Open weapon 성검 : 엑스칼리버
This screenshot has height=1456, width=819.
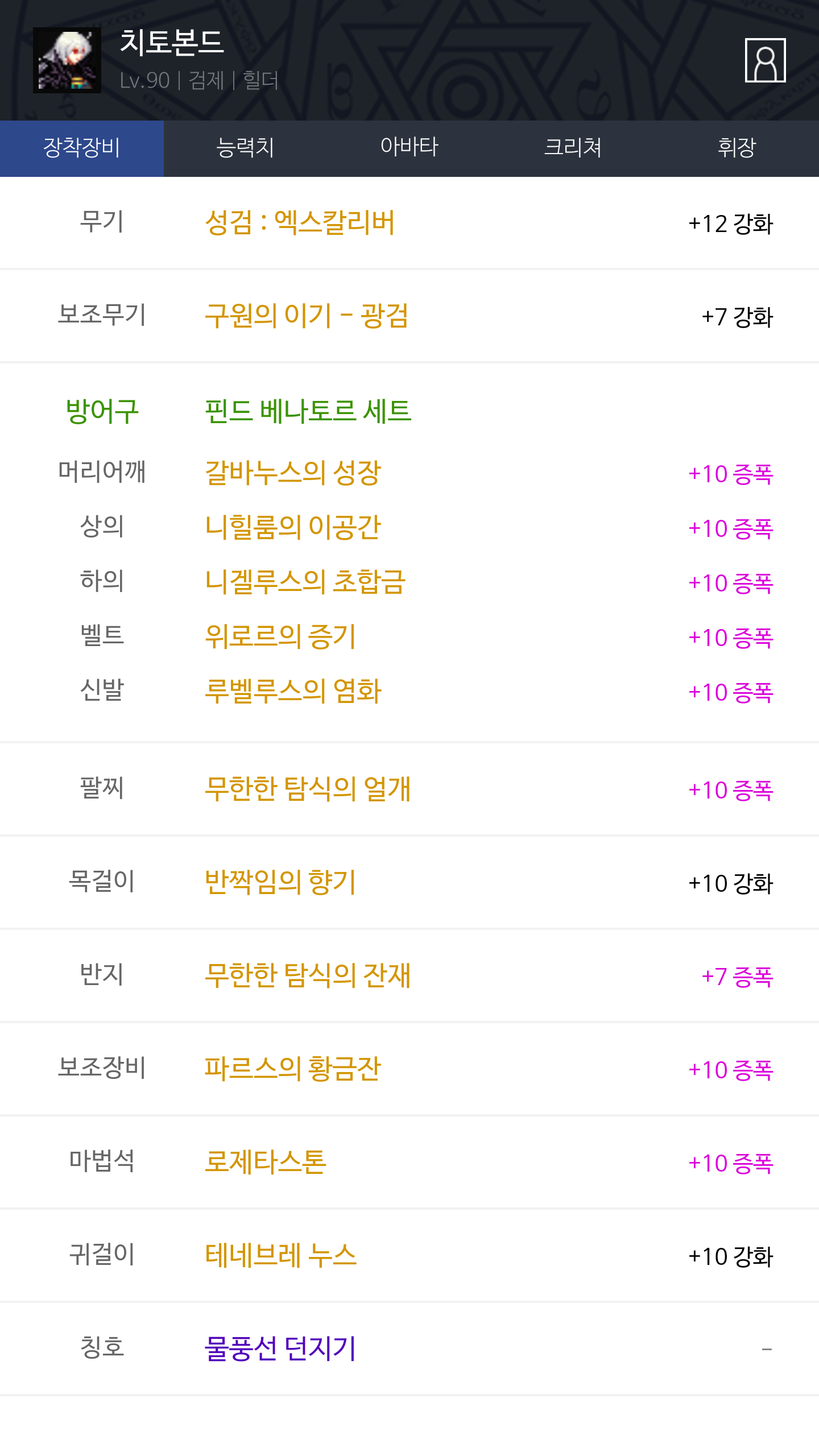click(x=300, y=222)
